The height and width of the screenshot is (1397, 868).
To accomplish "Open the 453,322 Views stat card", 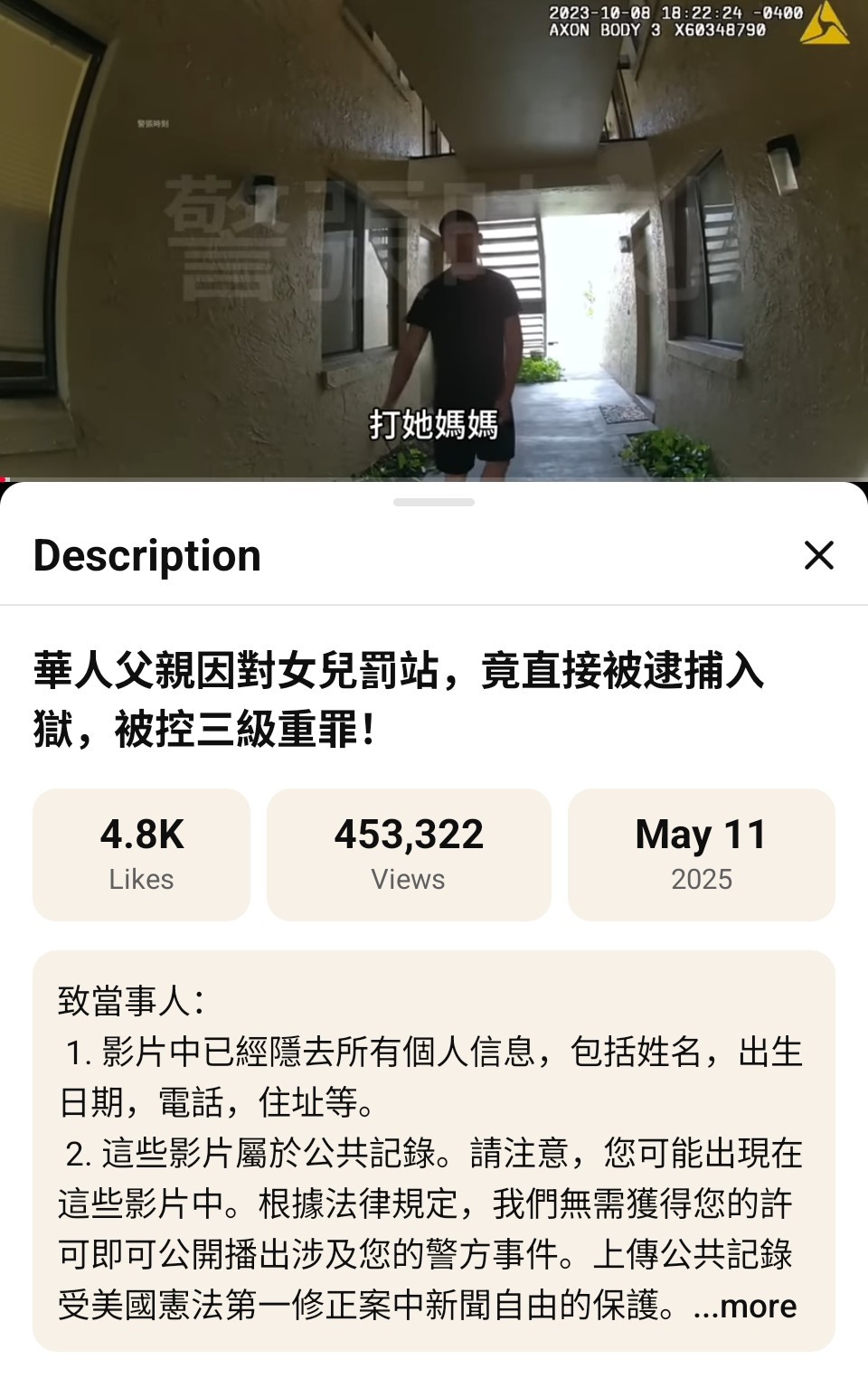I will [409, 854].
